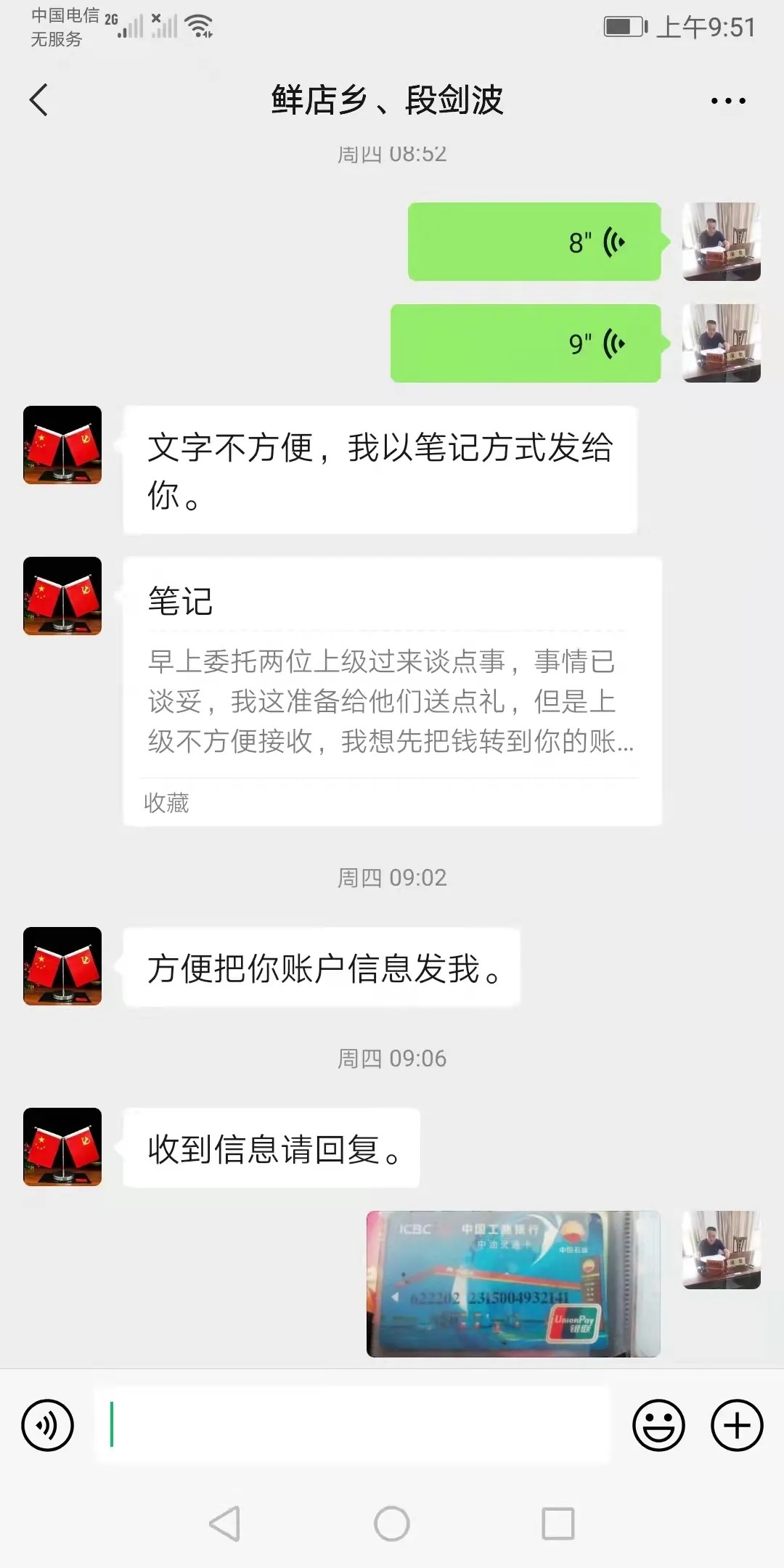The image size is (784, 1568).
Task: View the sent bank card photo
Action: click(x=513, y=1283)
